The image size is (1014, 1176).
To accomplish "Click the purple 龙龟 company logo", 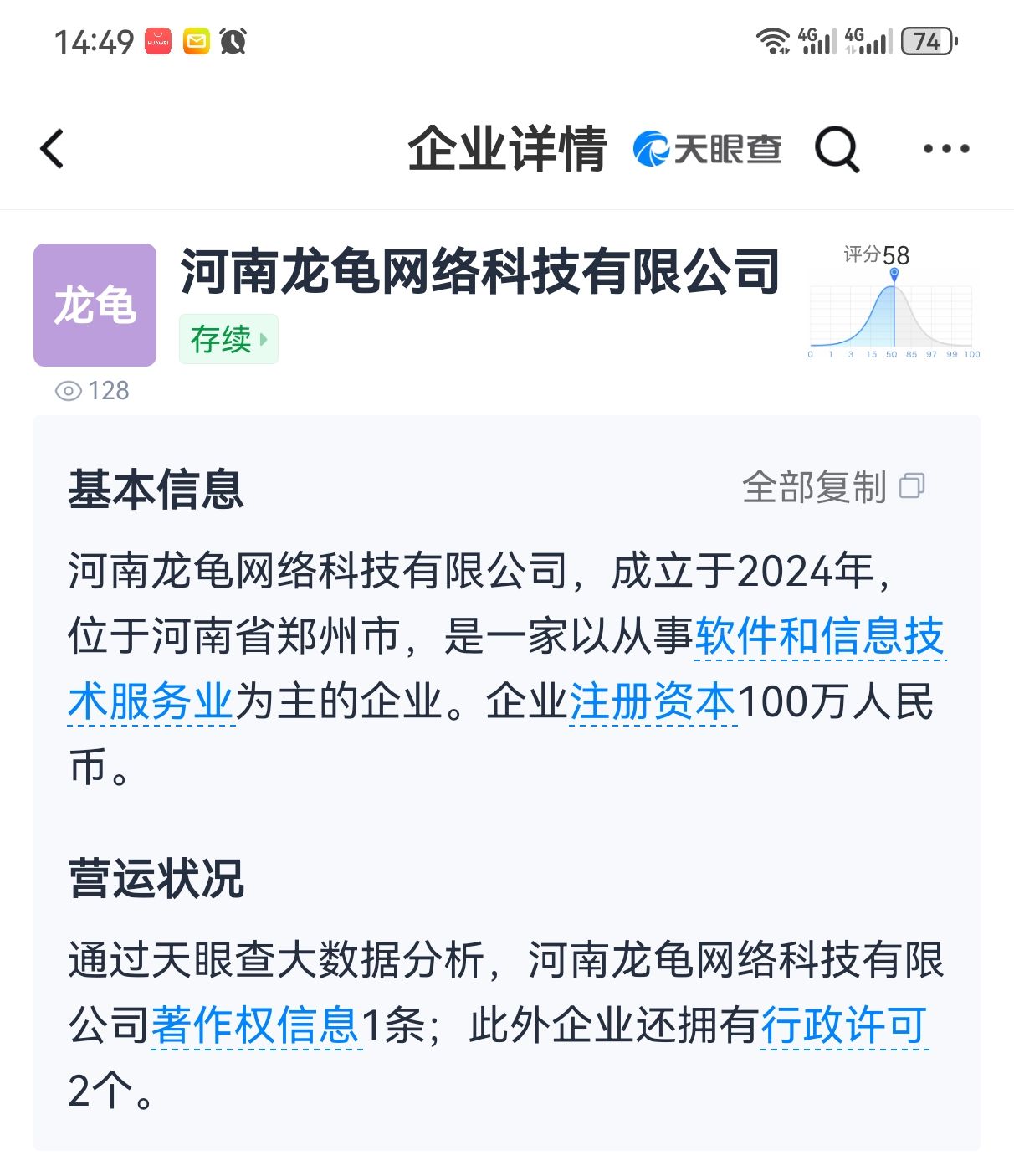I will pyautogui.click(x=94, y=304).
